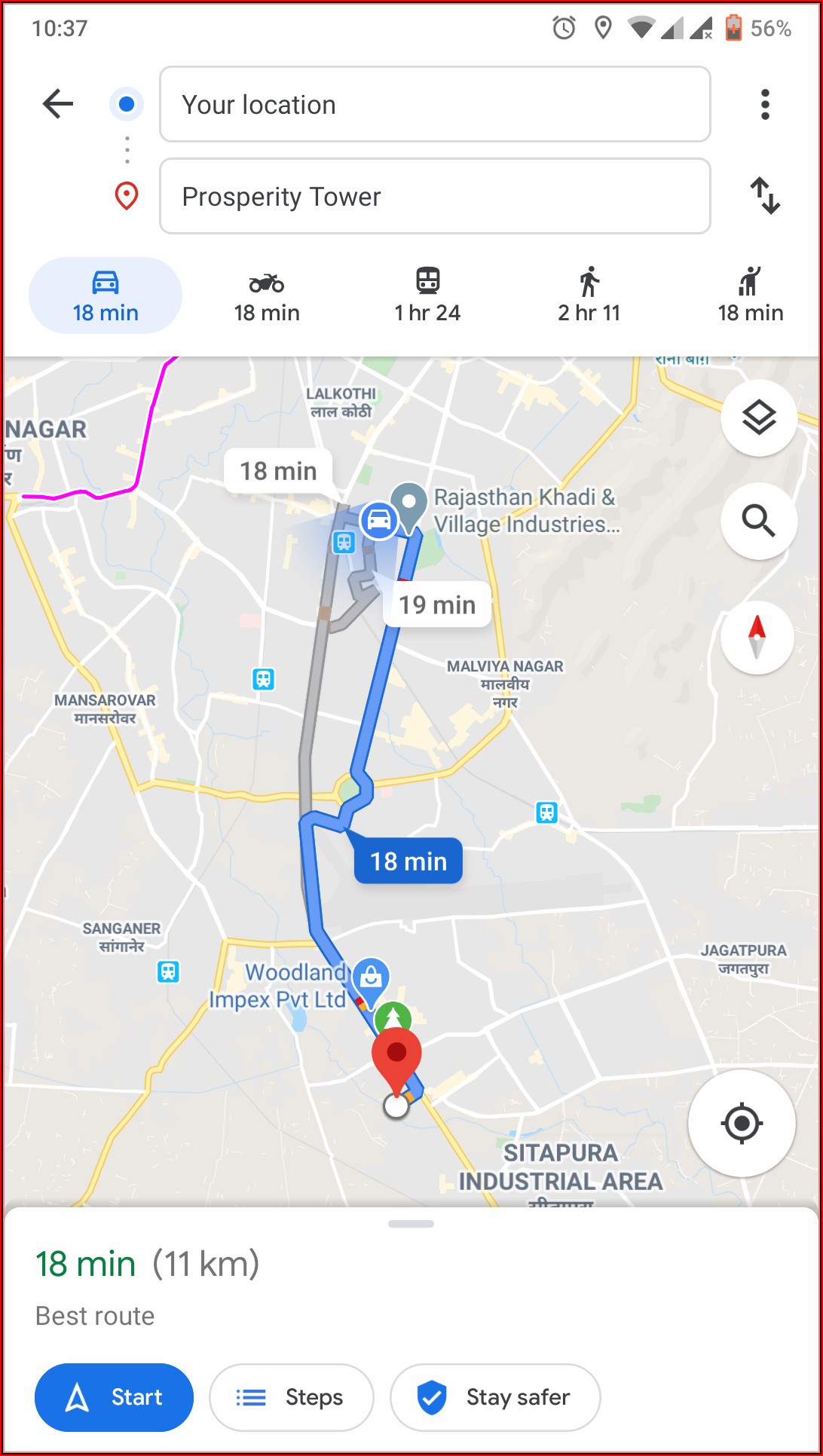The height and width of the screenshot is (1456, 823).
Task: Select the alternate 19 min route
Action: click(x=437, y=604)
